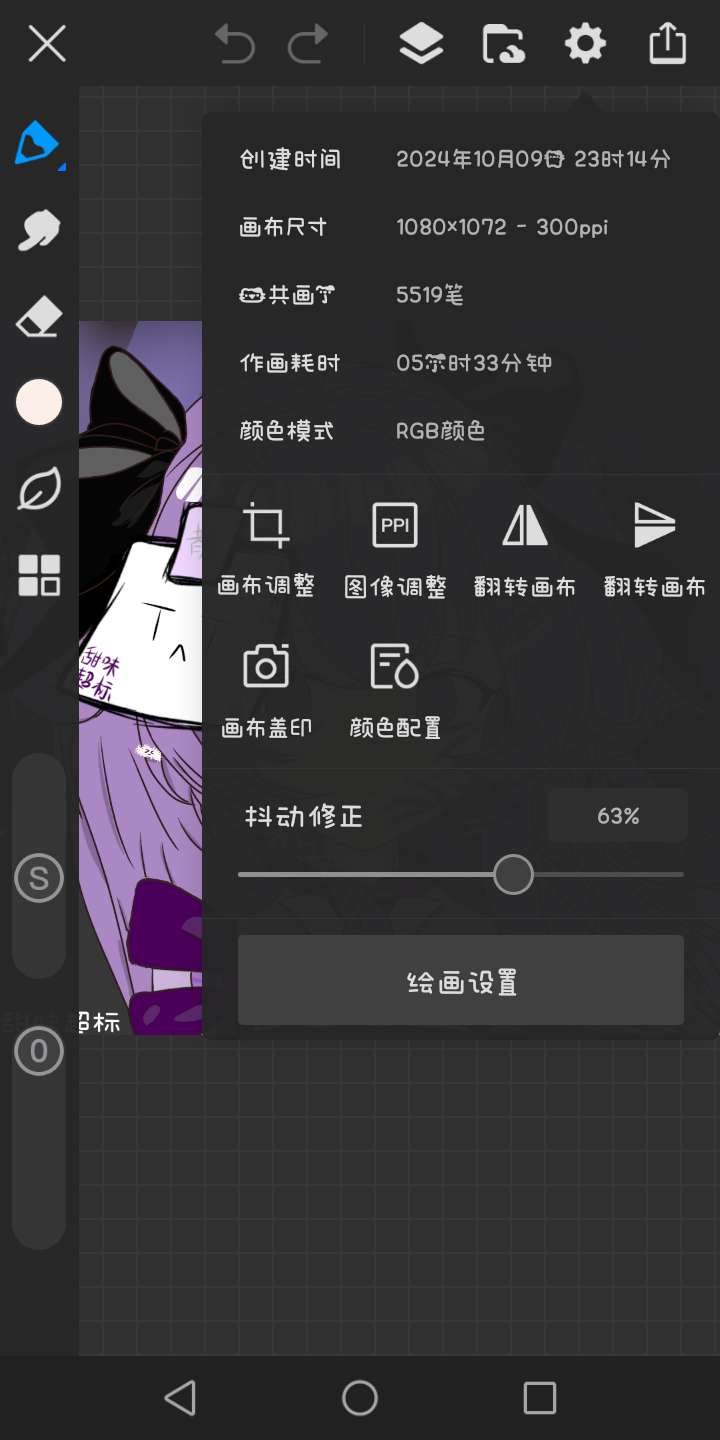Screen dimensions: 720x1440
Task: Open the 画布调整 crop option
Action: point(266,548)
